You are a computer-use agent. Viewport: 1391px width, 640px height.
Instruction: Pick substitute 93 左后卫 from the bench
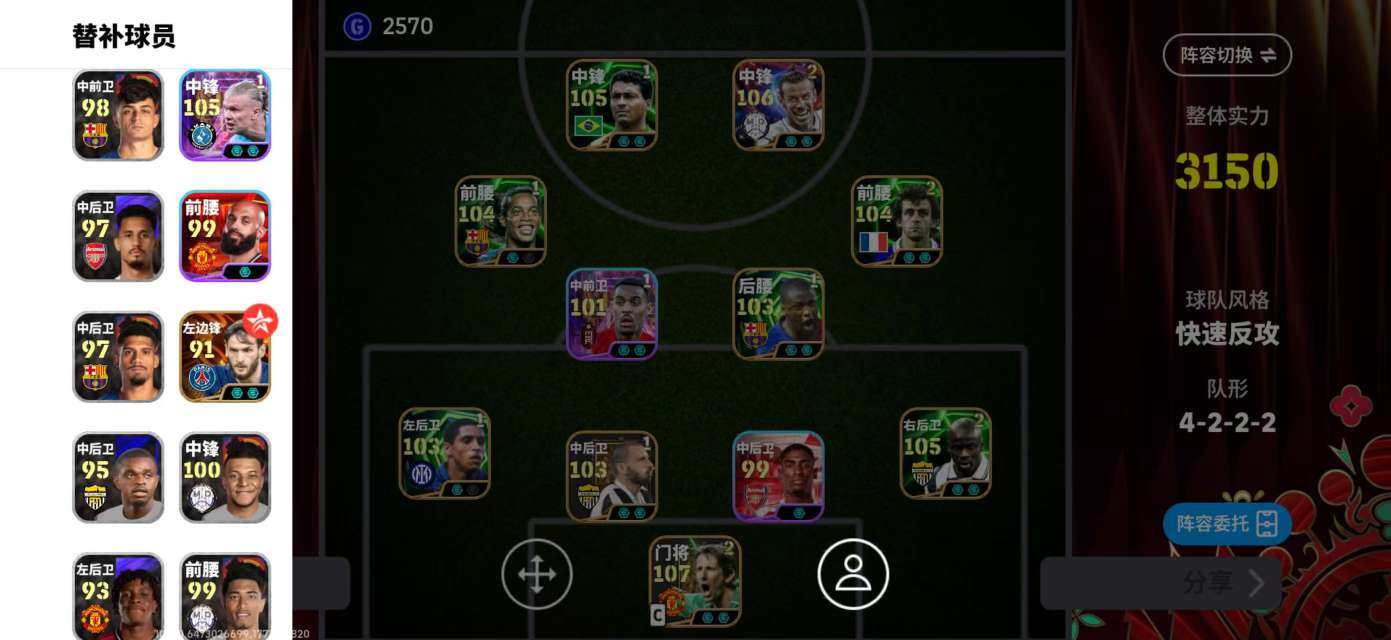(x=118, y=595)
